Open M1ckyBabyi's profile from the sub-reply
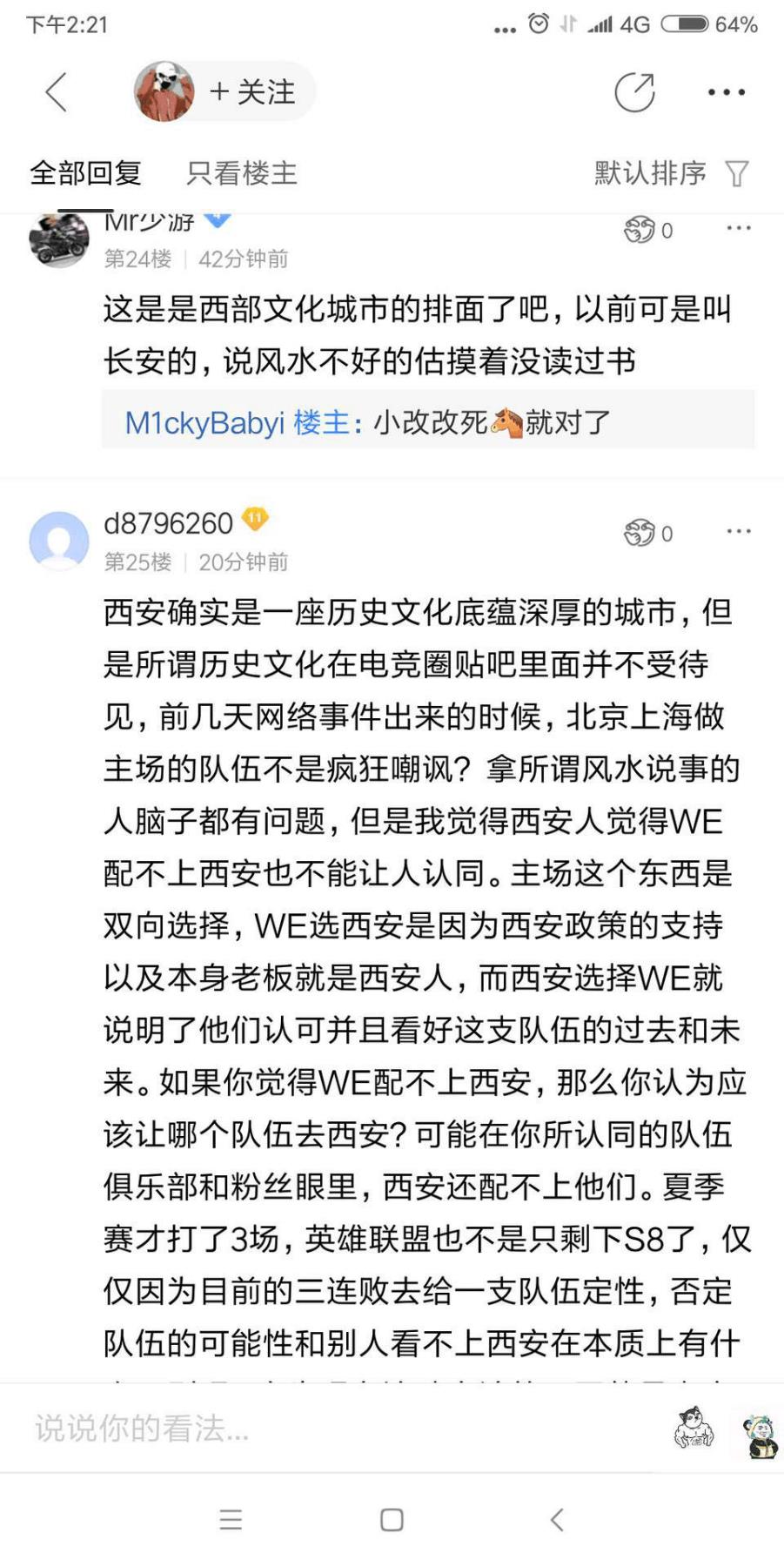This screenshot has height=1567, width=784. 204,423
